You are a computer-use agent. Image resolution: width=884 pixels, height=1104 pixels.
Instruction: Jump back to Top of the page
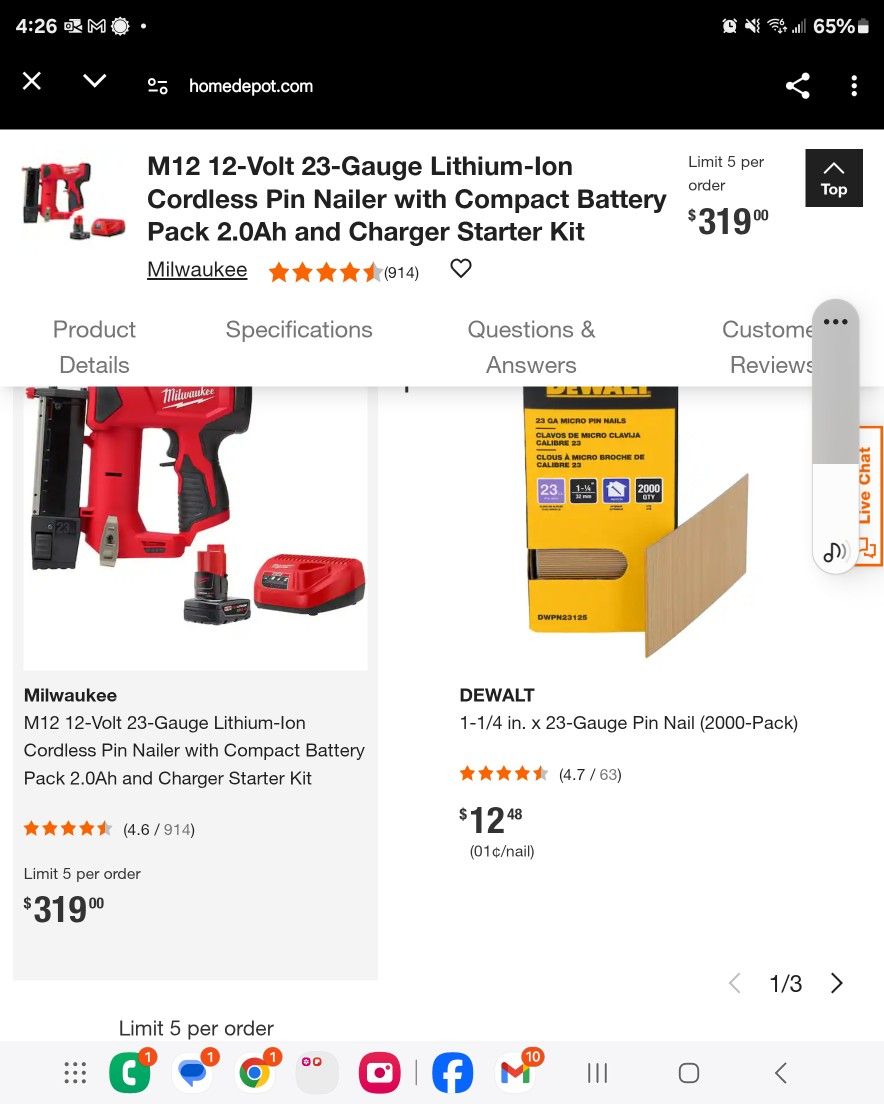834,178
